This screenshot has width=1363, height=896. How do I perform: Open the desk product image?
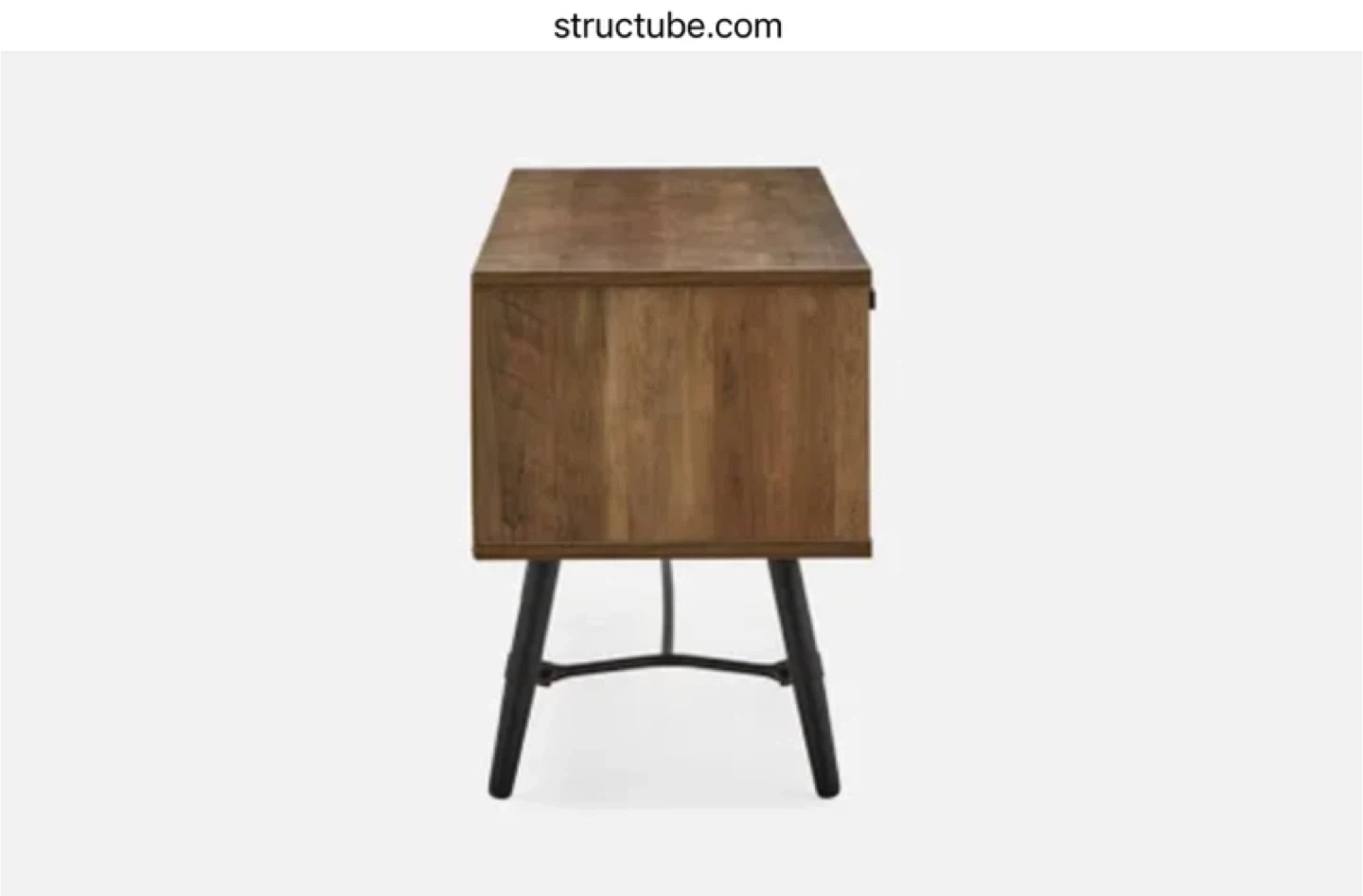pos(671,473)
